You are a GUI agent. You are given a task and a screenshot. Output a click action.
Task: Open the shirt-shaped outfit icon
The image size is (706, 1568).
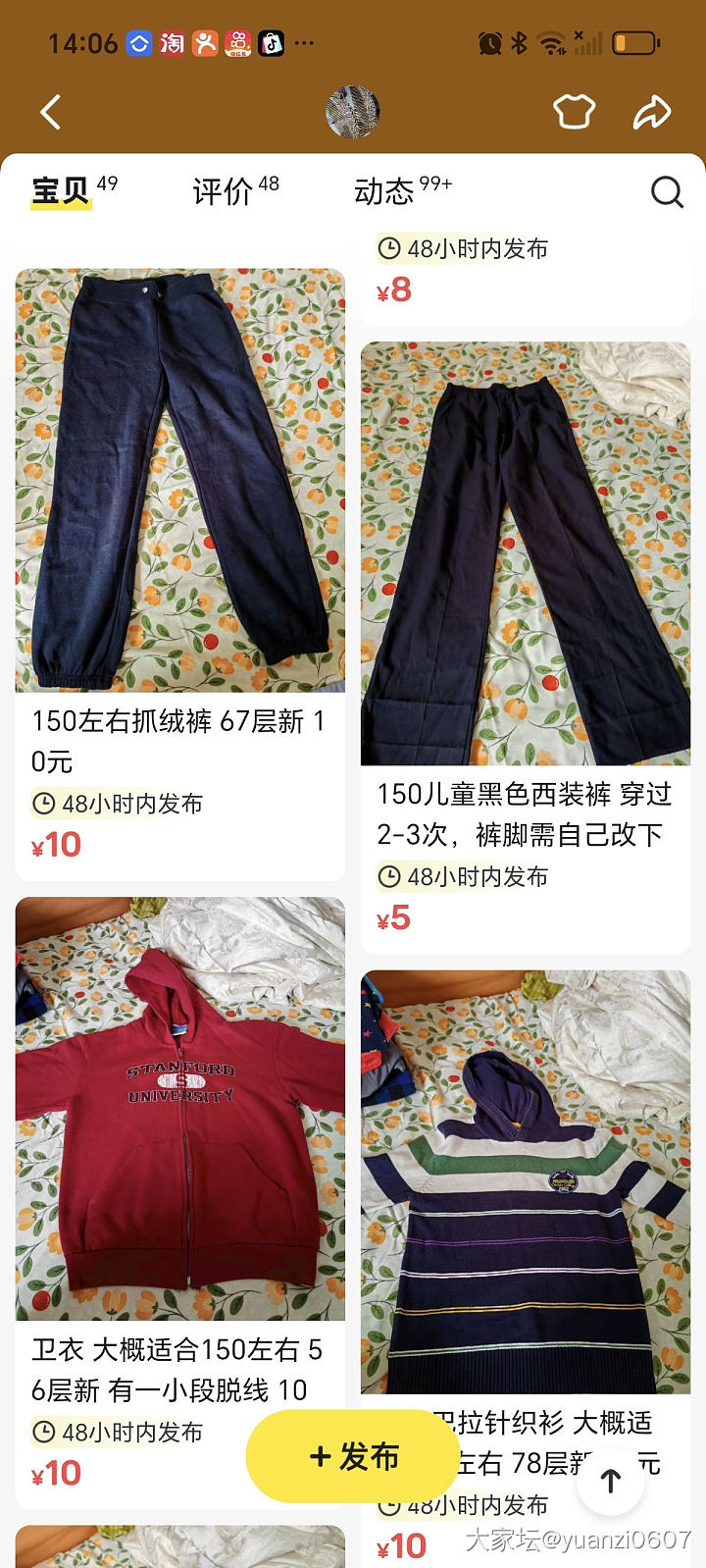[x=575, y=112]
